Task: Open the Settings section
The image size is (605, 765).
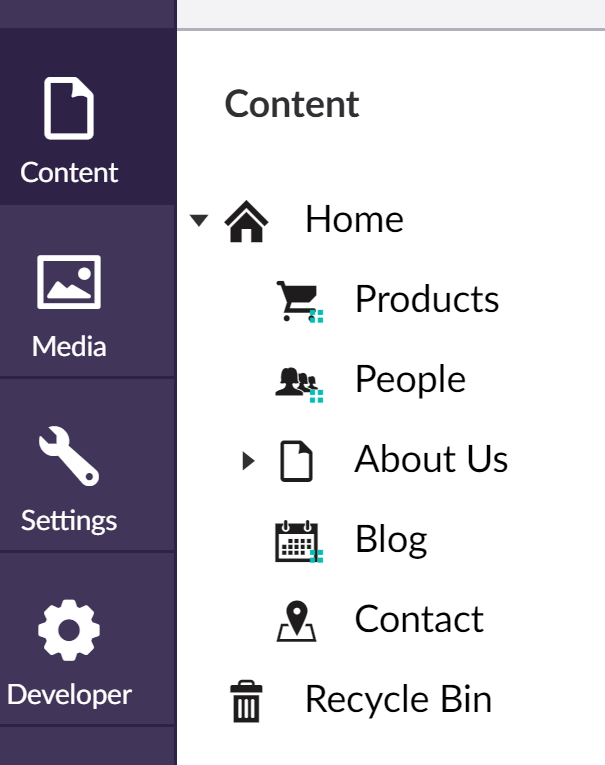Action: click(x=69, y=477)
